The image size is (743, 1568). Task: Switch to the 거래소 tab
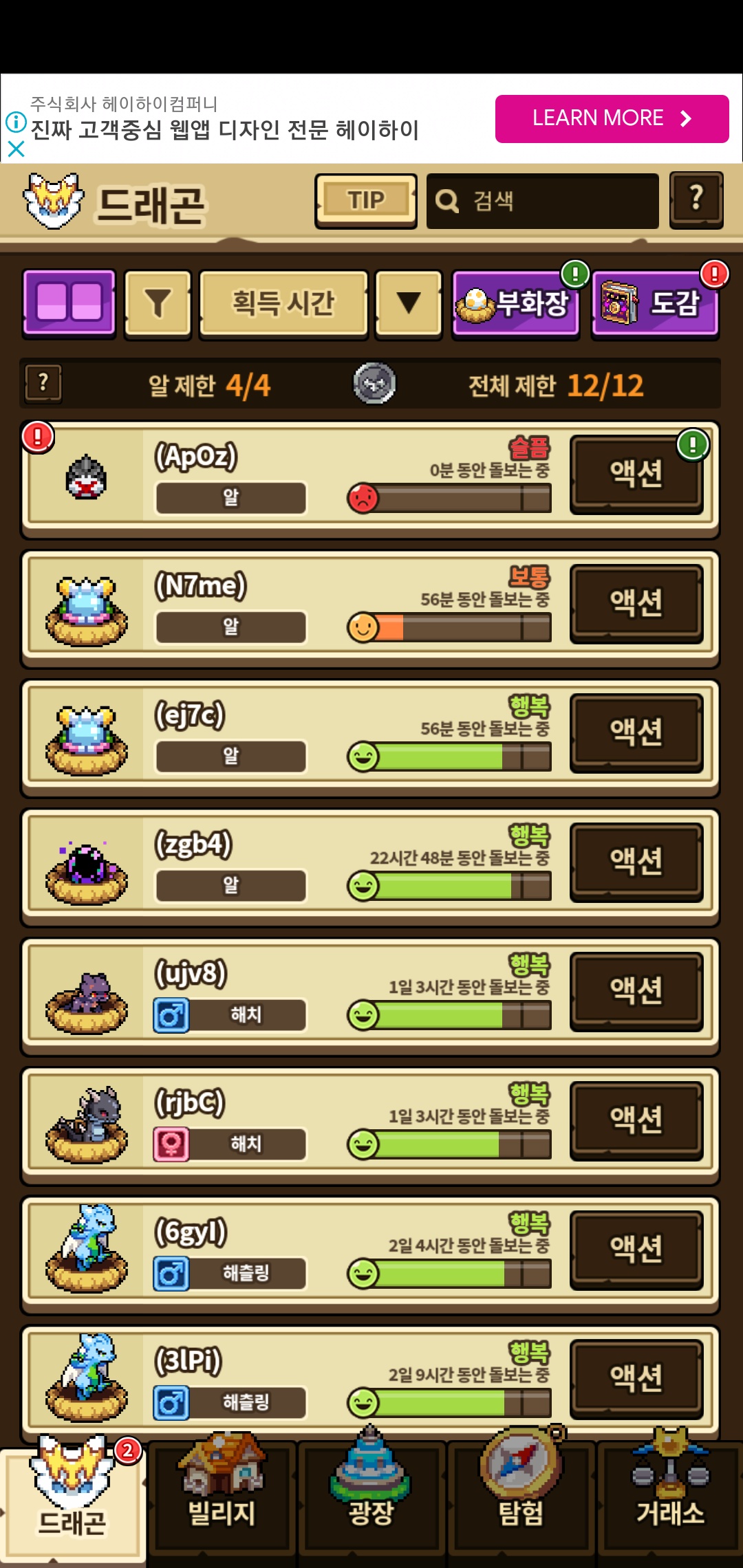click(670, 1499)
